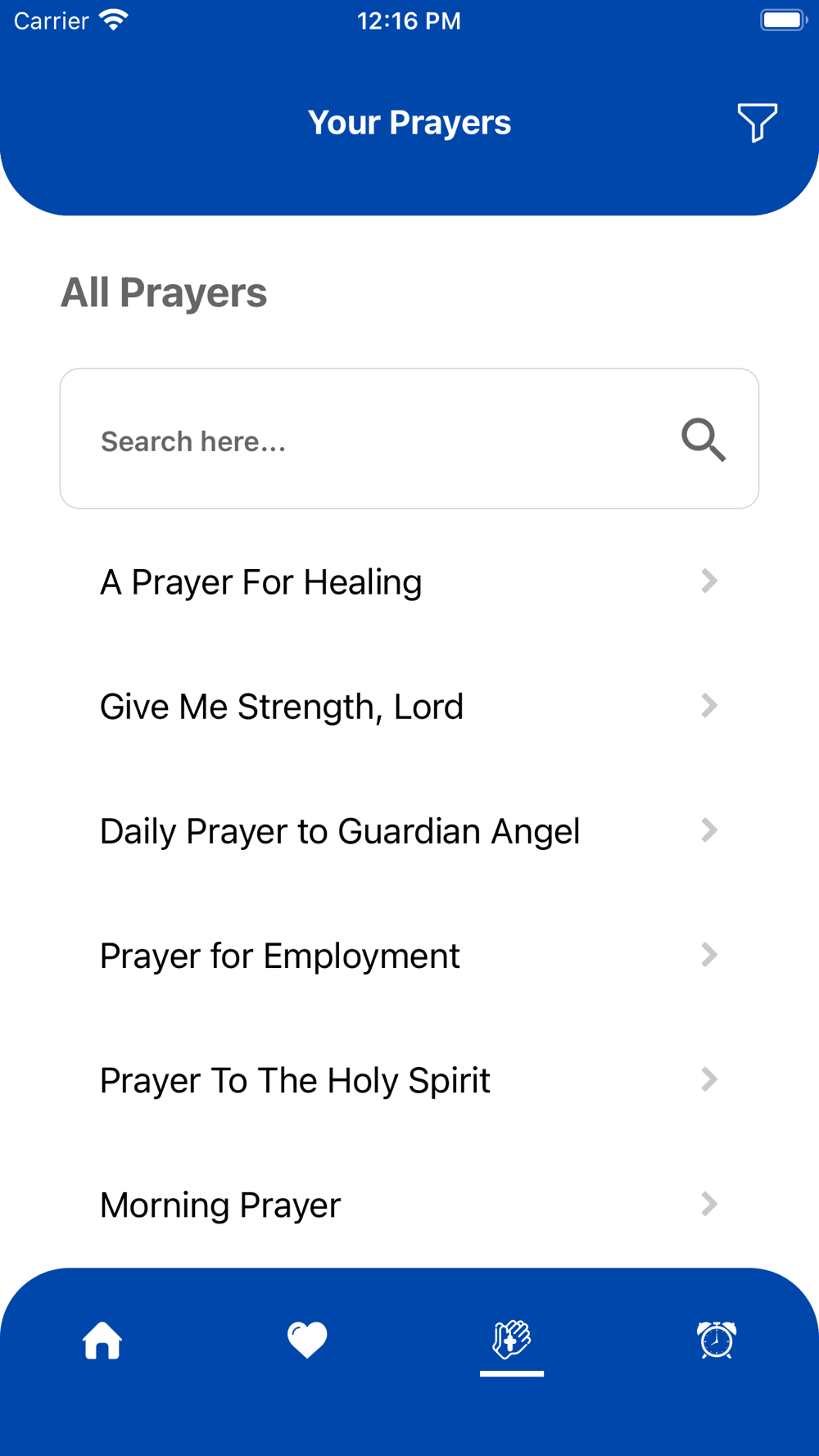Open Give Me Strength, Lord prayer
The height and width of the screenshot is (1456, 819).
coord(408,707)
